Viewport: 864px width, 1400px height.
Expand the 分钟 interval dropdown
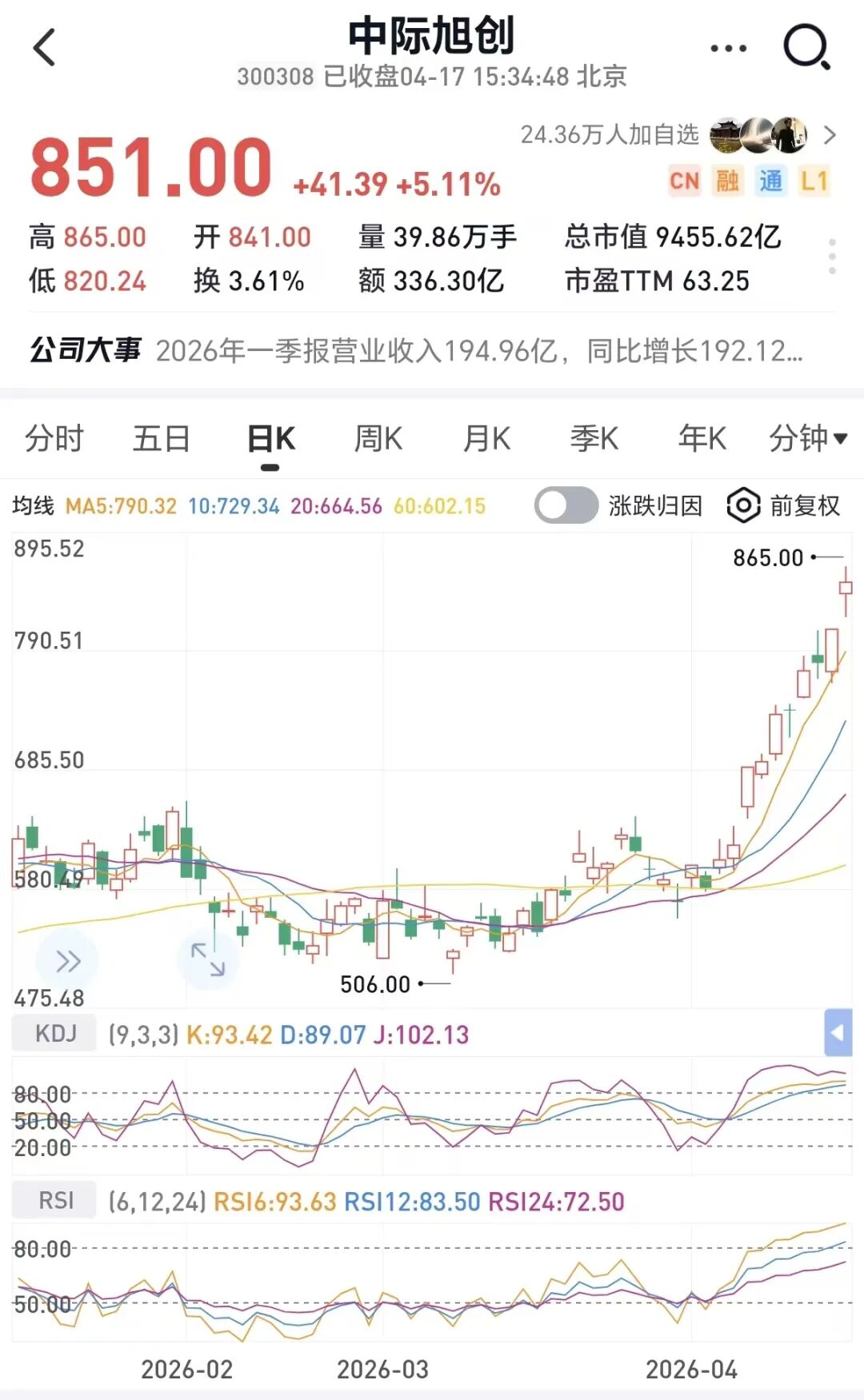(807, 439)
